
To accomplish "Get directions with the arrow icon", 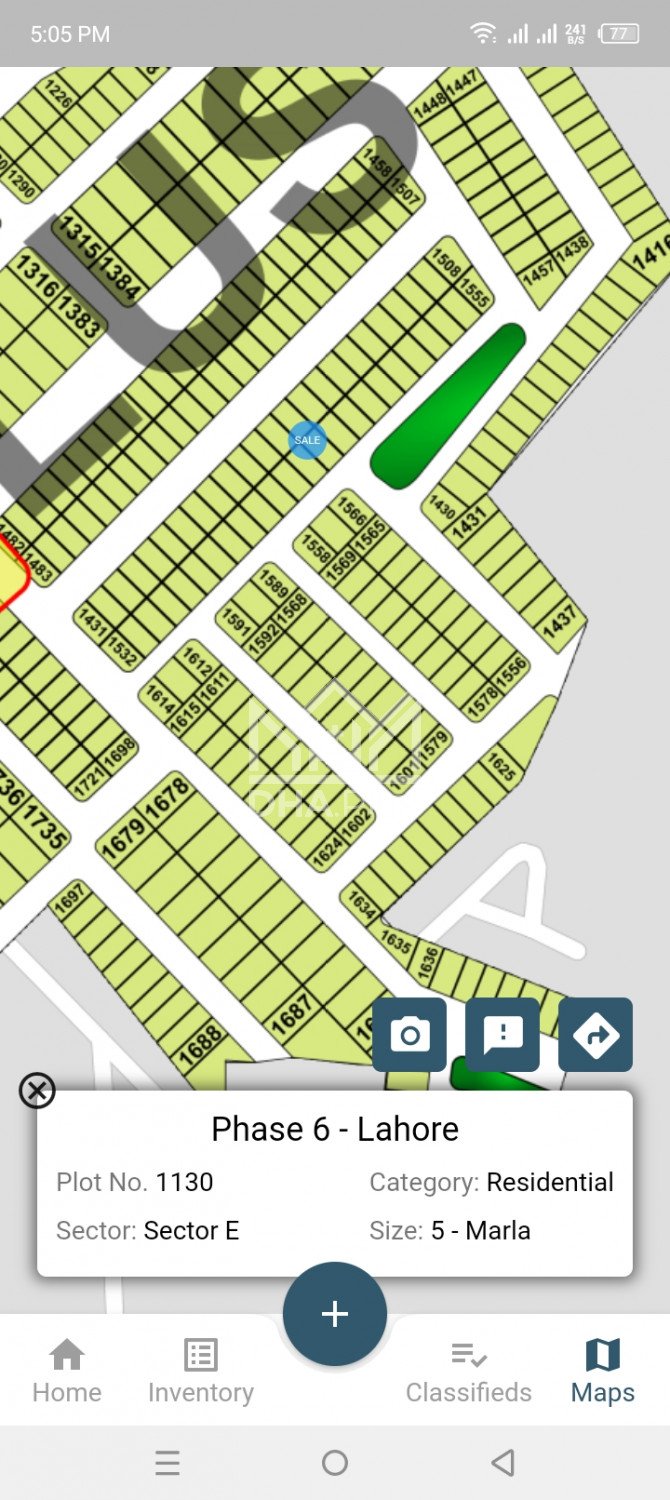I will point(595,1035).
